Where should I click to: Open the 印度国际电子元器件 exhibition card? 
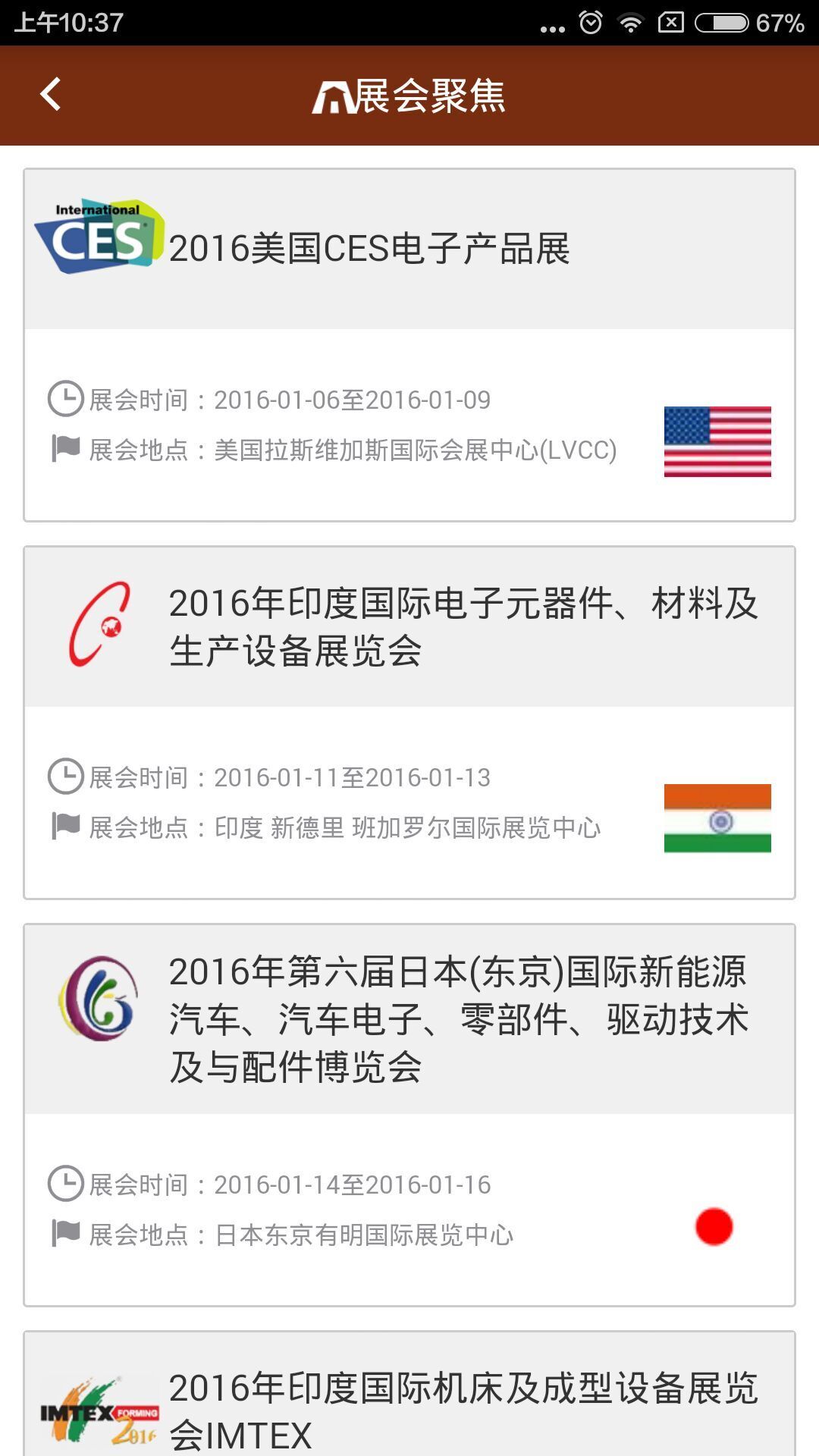click(x=409, y=723)
